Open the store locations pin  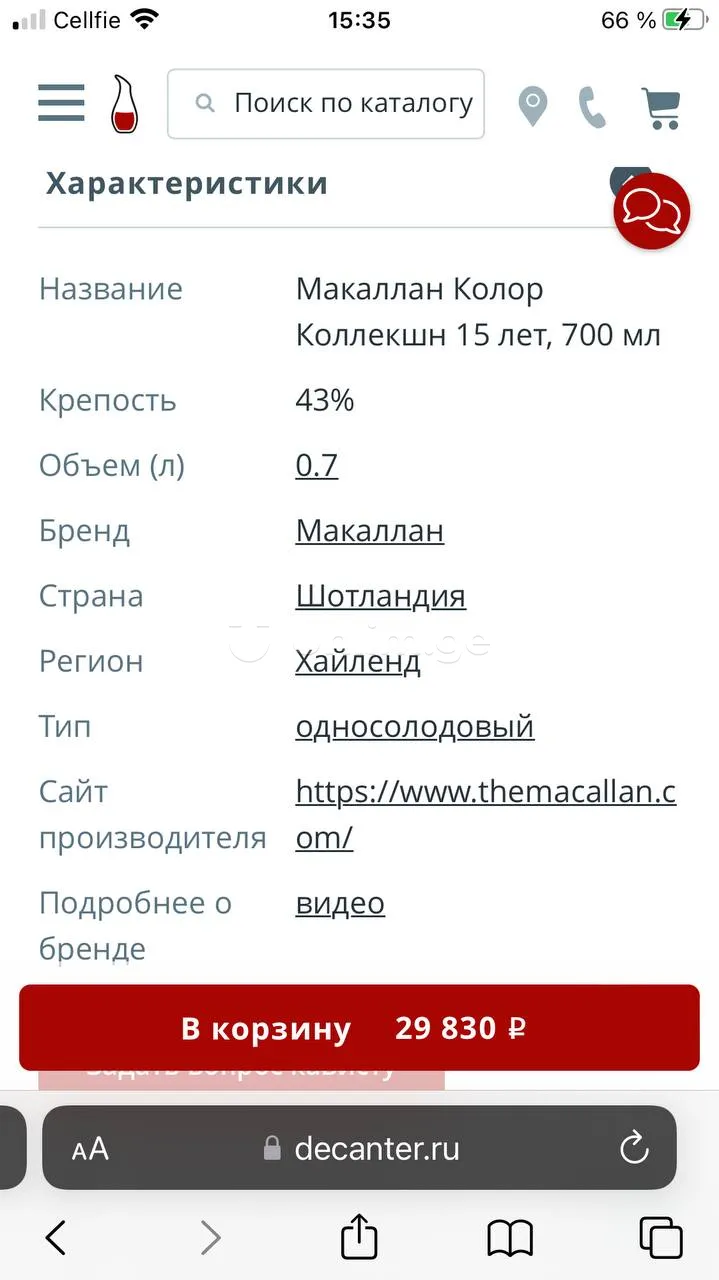pyautogui.click(x=533, y=105)
